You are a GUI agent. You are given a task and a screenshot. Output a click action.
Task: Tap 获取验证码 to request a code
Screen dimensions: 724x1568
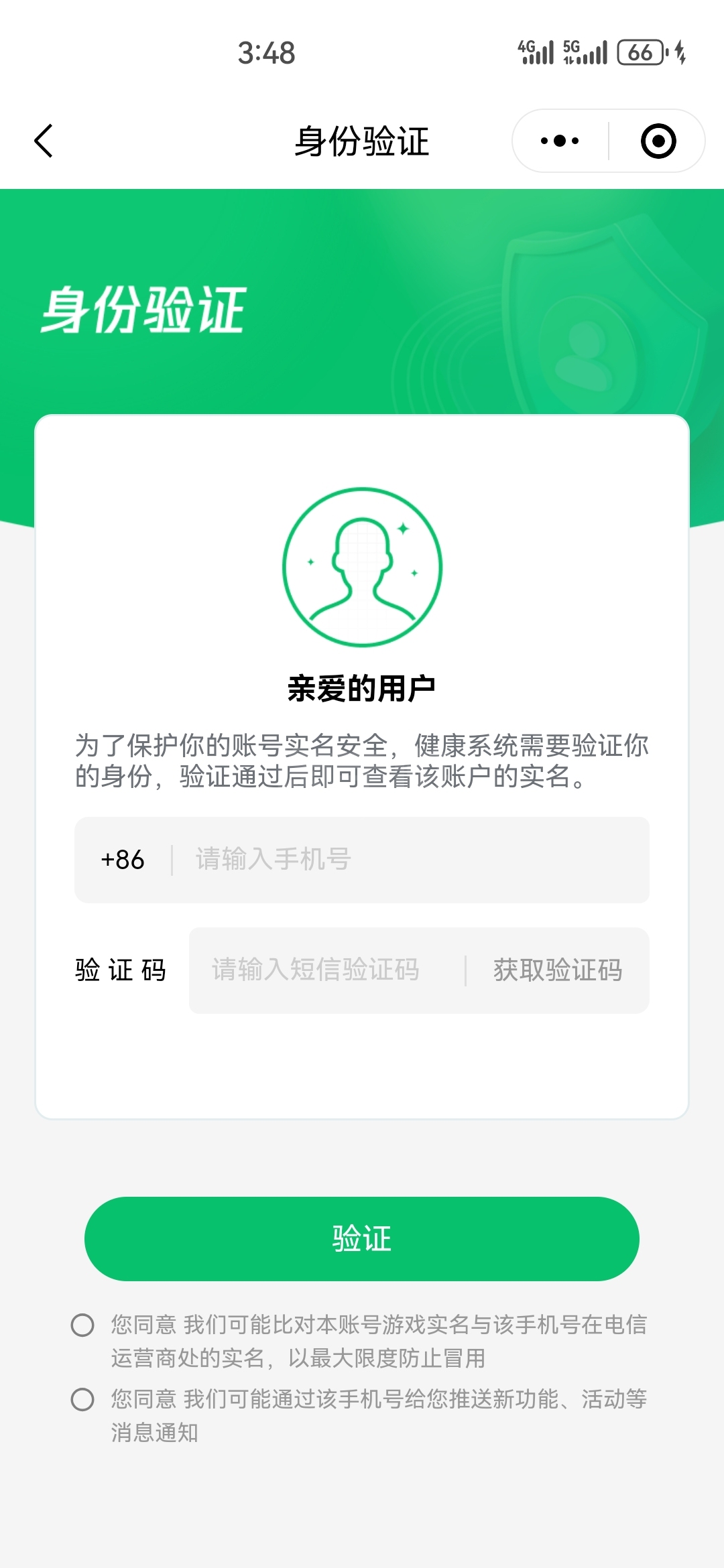(x=558, y=970)
